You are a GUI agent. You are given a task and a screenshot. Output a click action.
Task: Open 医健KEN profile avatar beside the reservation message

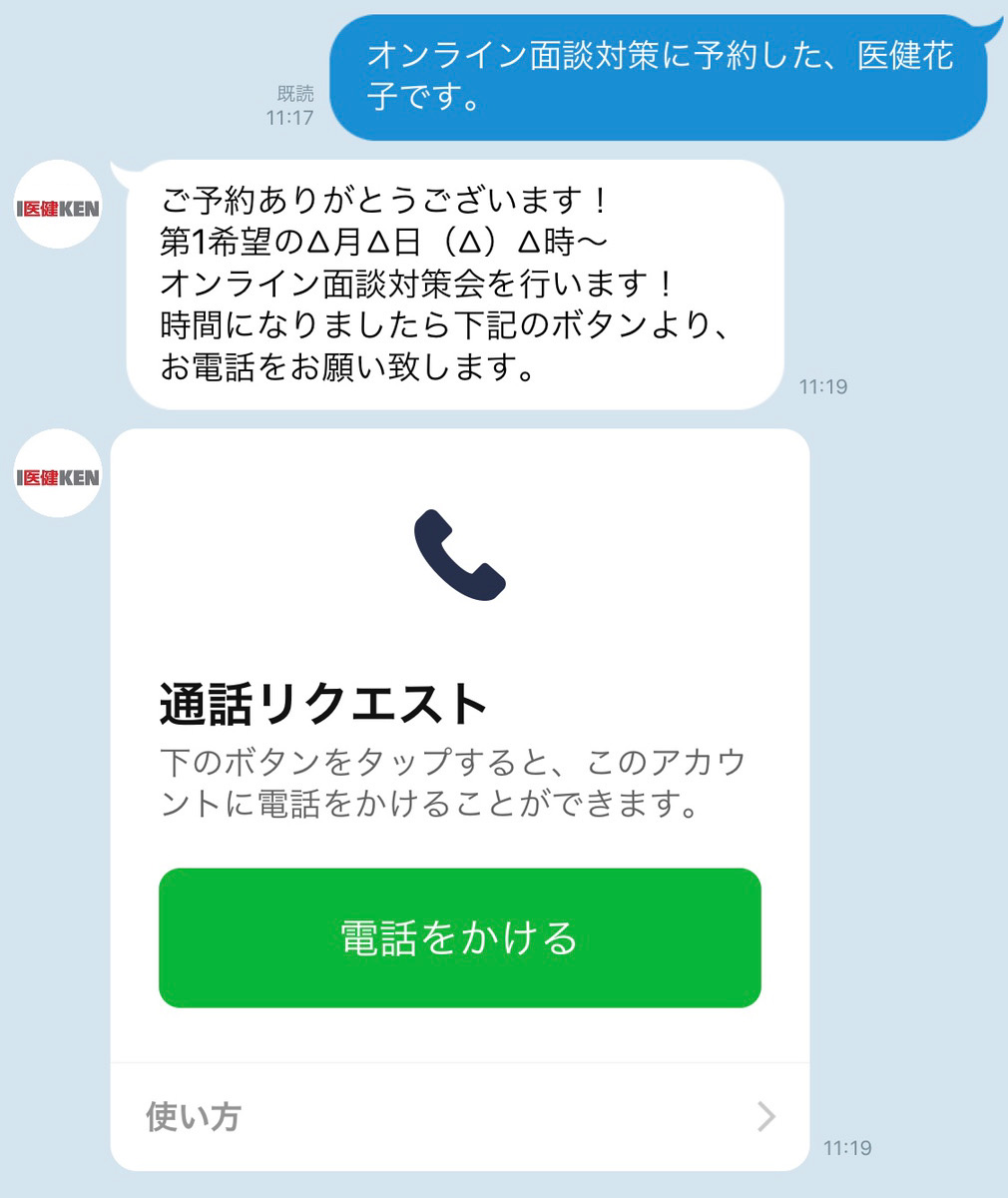tap(58, 206)
